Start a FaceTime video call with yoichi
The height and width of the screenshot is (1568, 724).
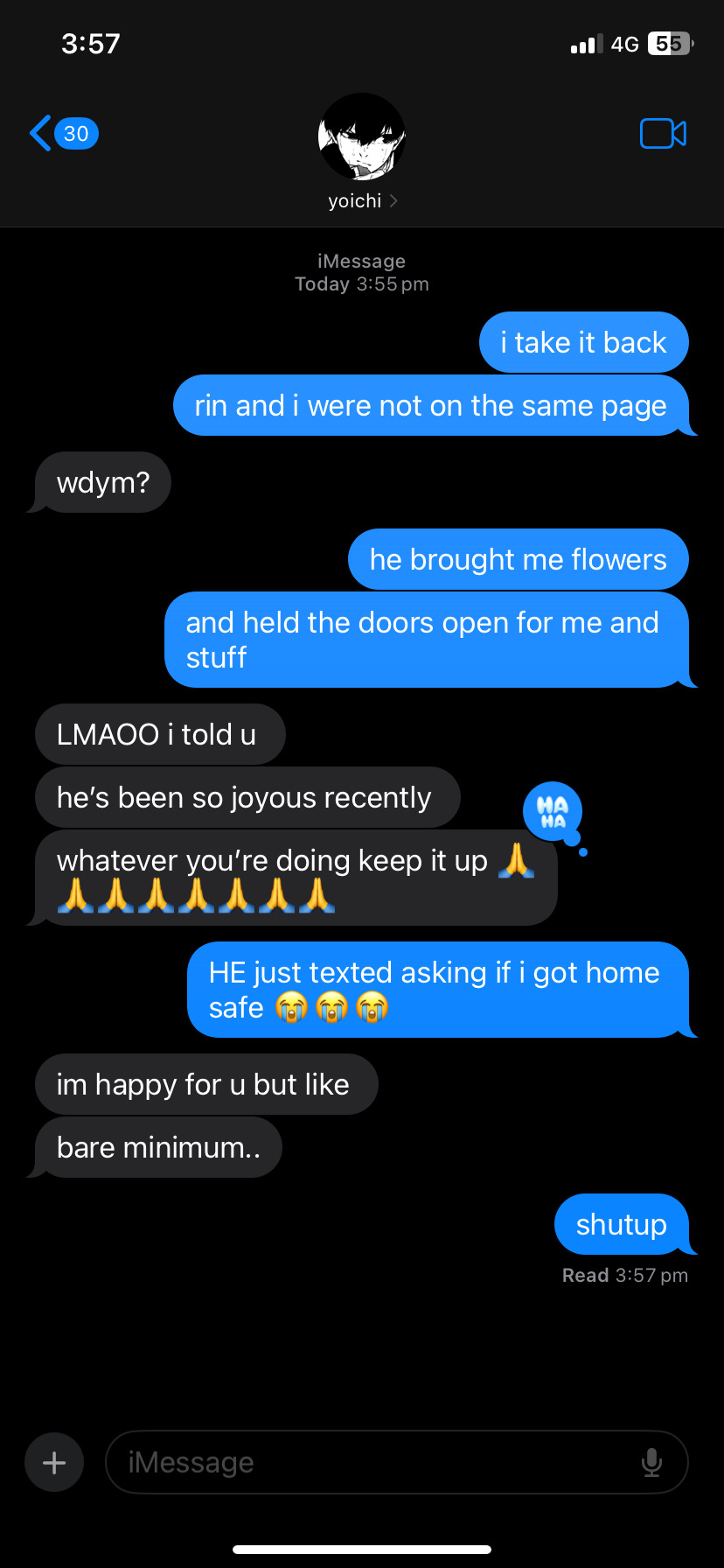pyautogui.click(x=663, y=134)
